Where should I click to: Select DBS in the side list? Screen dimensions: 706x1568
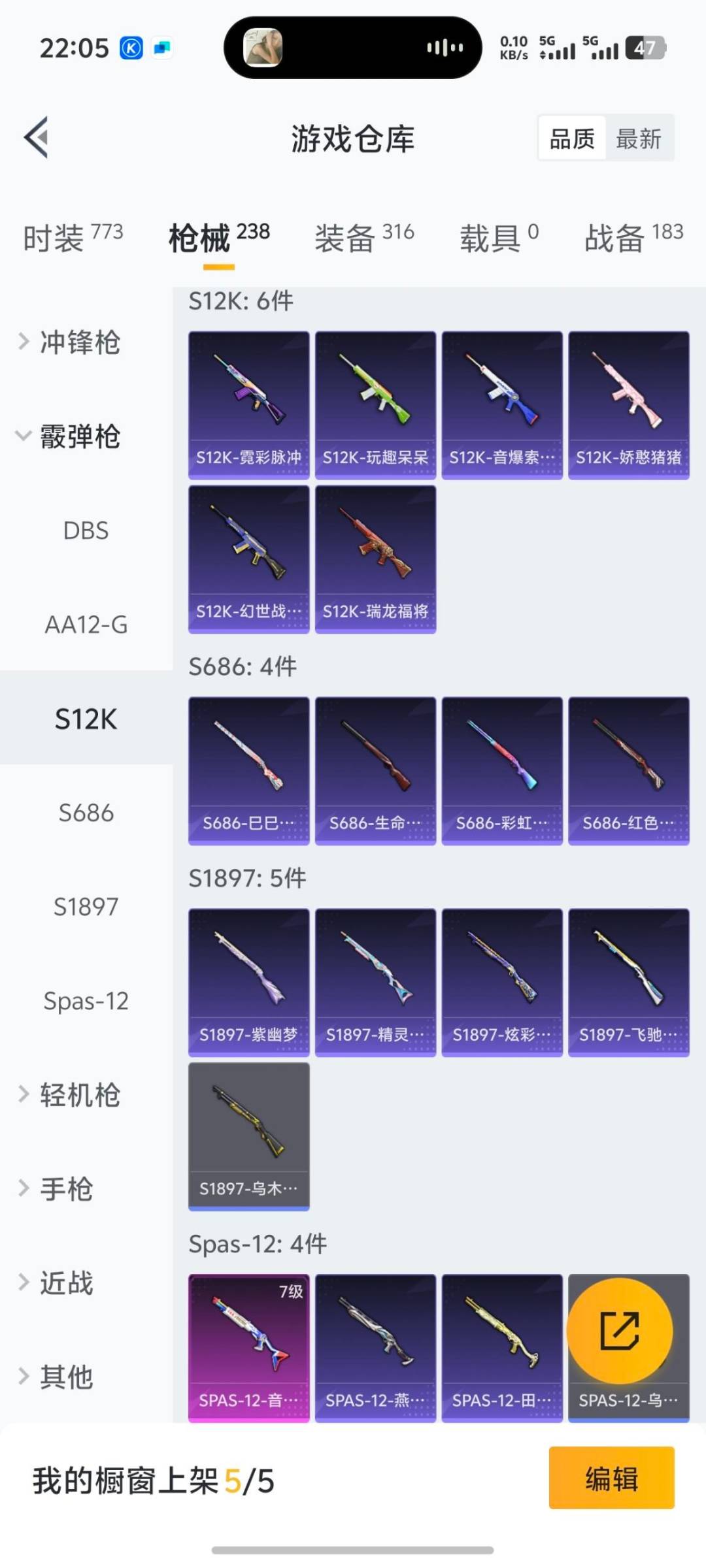[86, 531]
